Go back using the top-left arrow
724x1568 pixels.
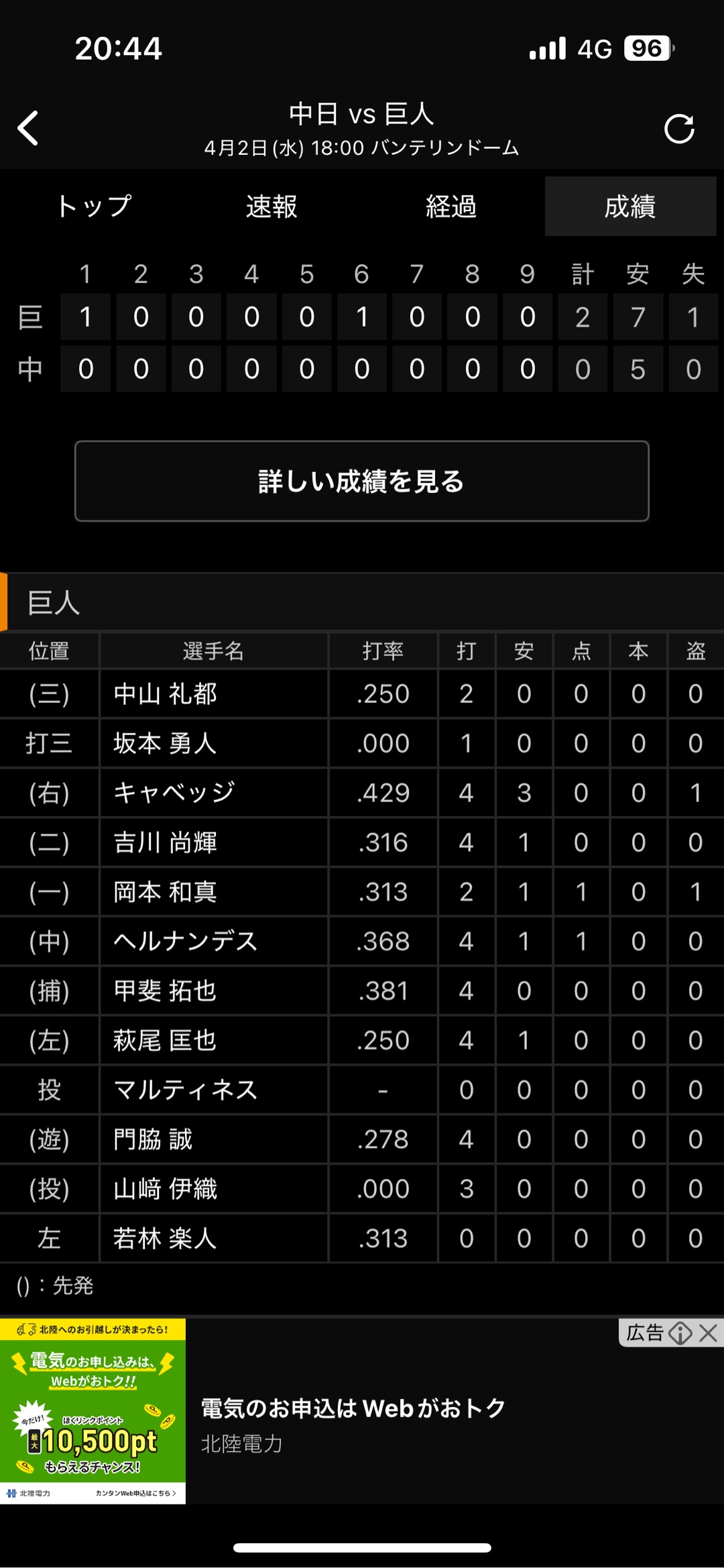28,128
